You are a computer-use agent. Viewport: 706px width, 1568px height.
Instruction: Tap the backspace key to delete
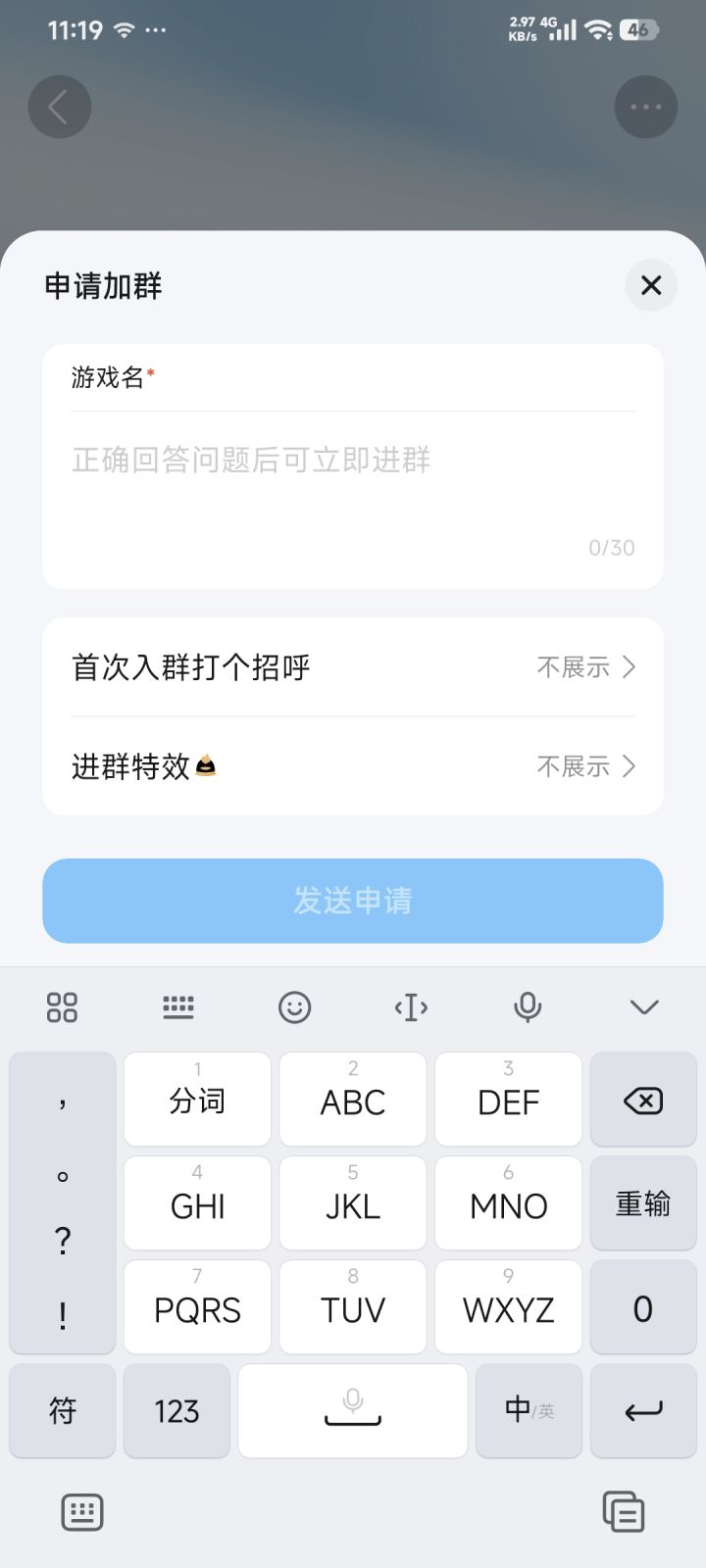(x=643, y=1100)
